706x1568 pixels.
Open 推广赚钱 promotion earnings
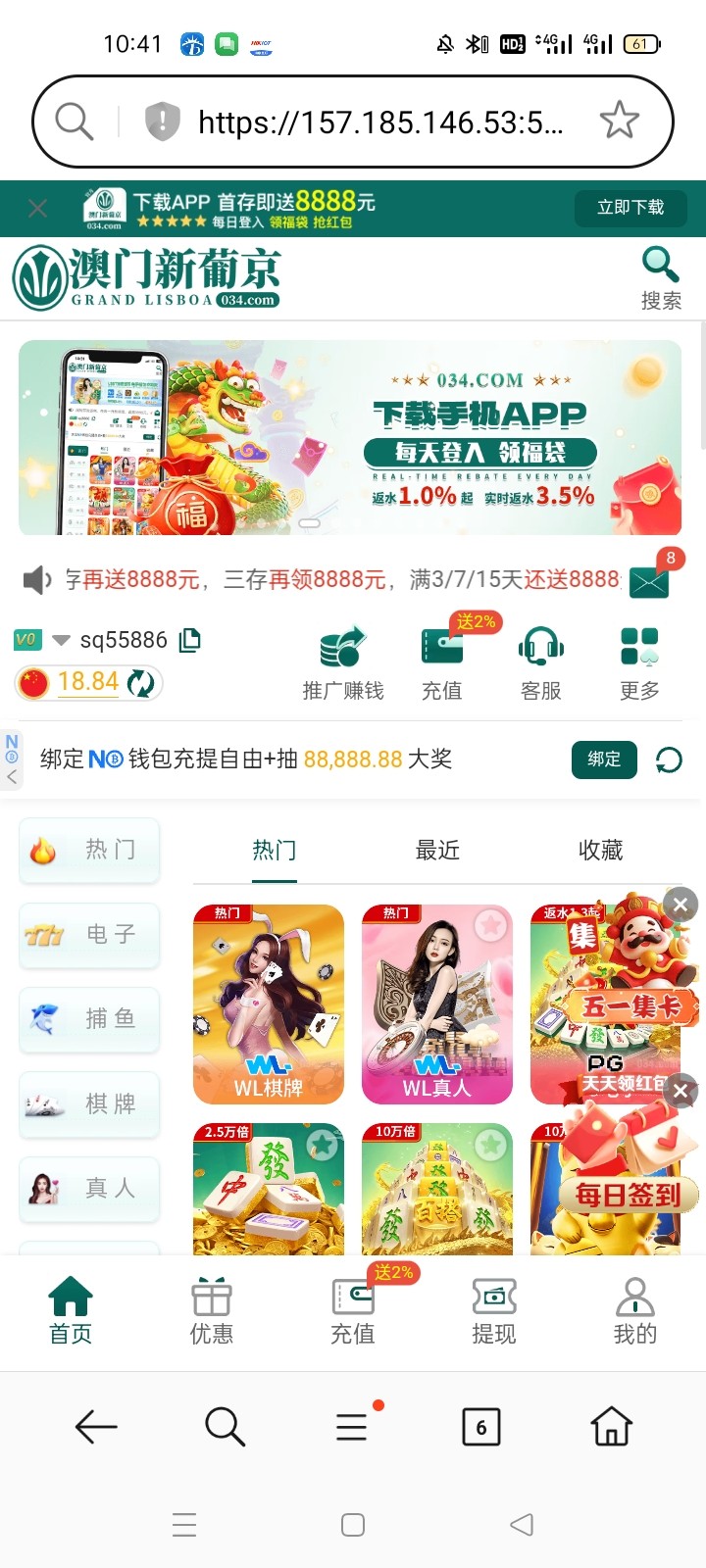[x=342, y=663]
